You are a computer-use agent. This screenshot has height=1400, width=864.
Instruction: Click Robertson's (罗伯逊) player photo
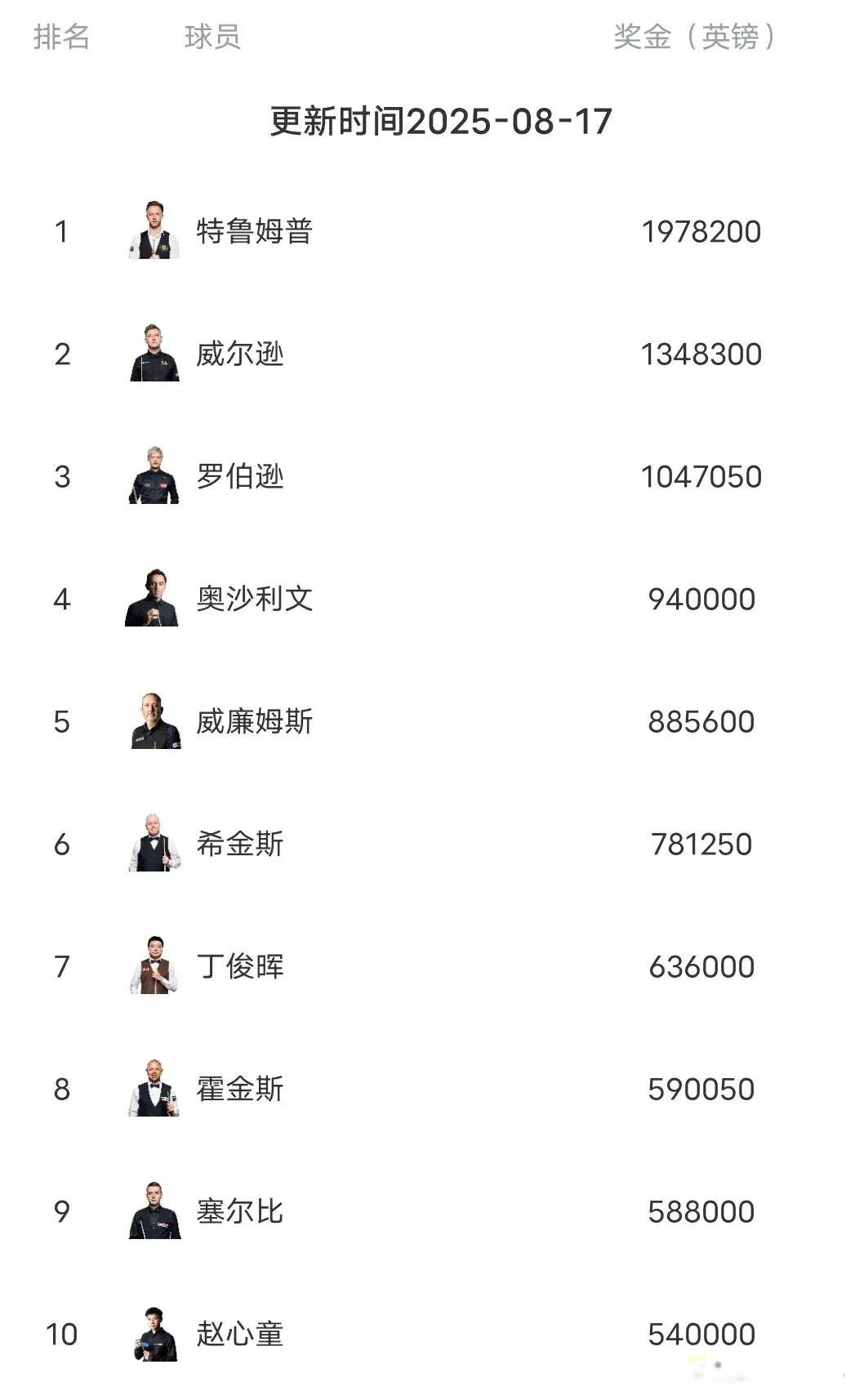point(155,477)
